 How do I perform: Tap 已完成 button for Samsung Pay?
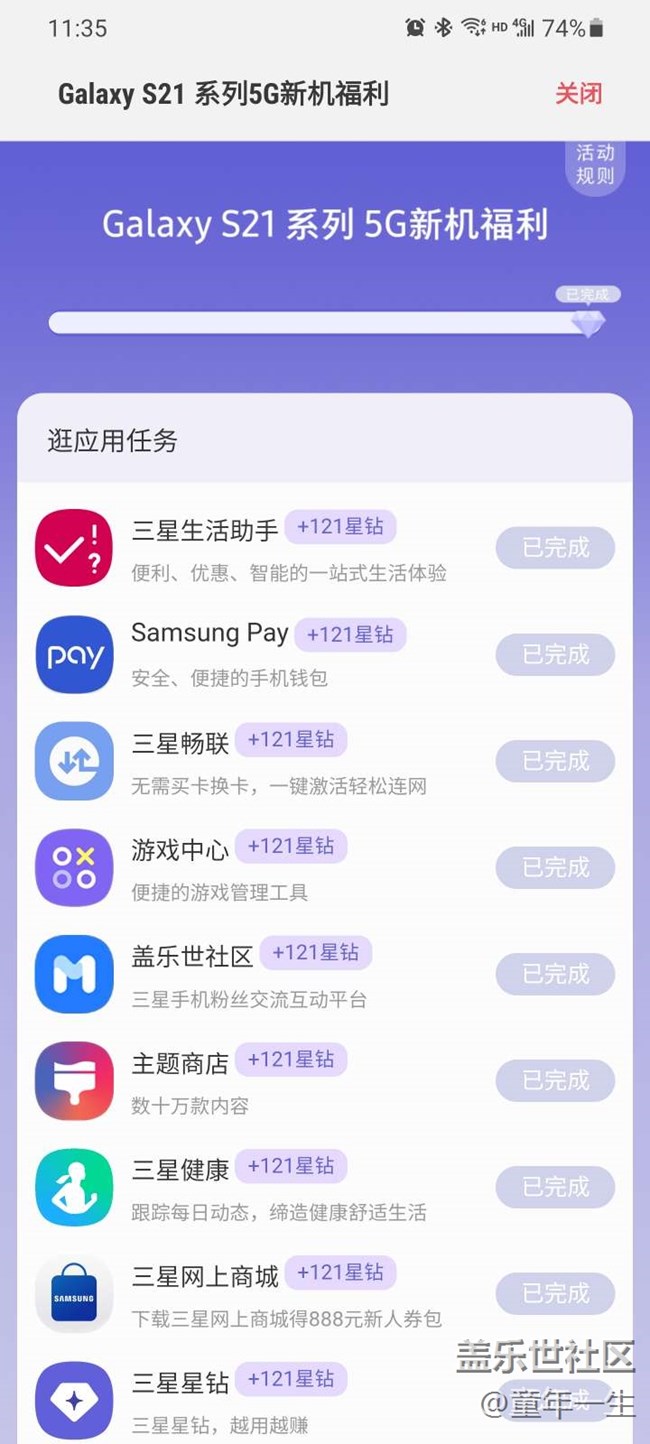coord(555,655)
